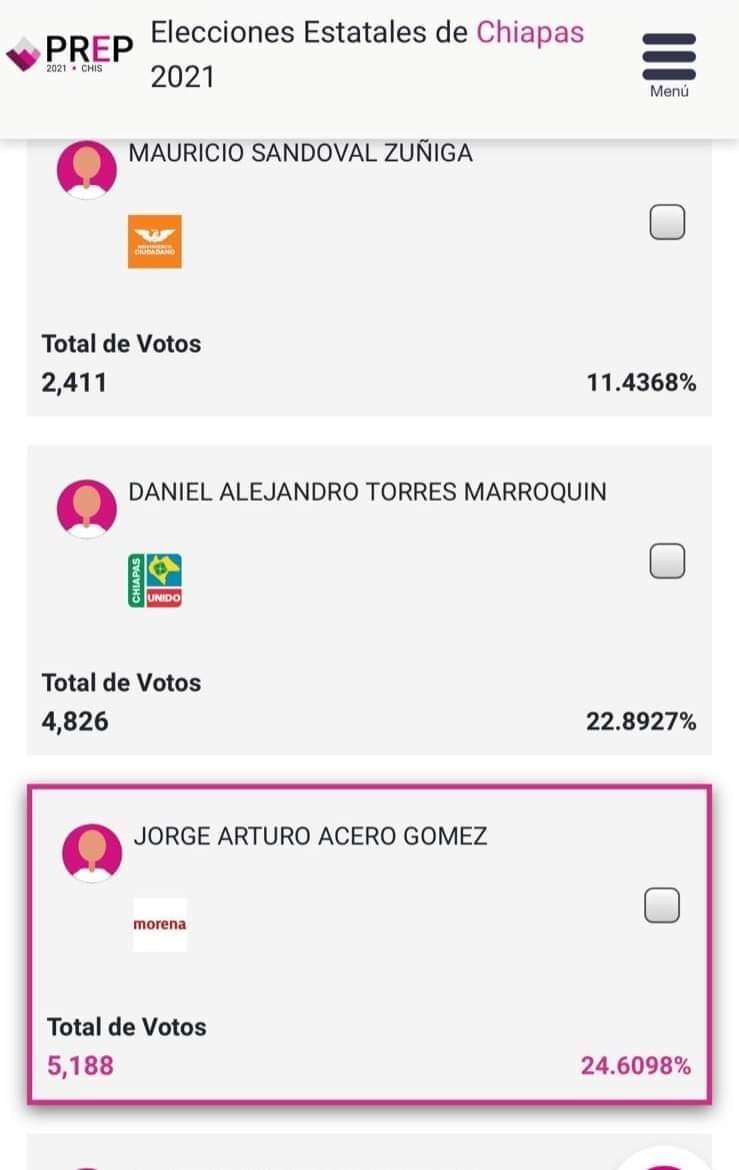
Task: Select Daniel Alejandro Torres Marroquin's checkbox
Action: 667,561
